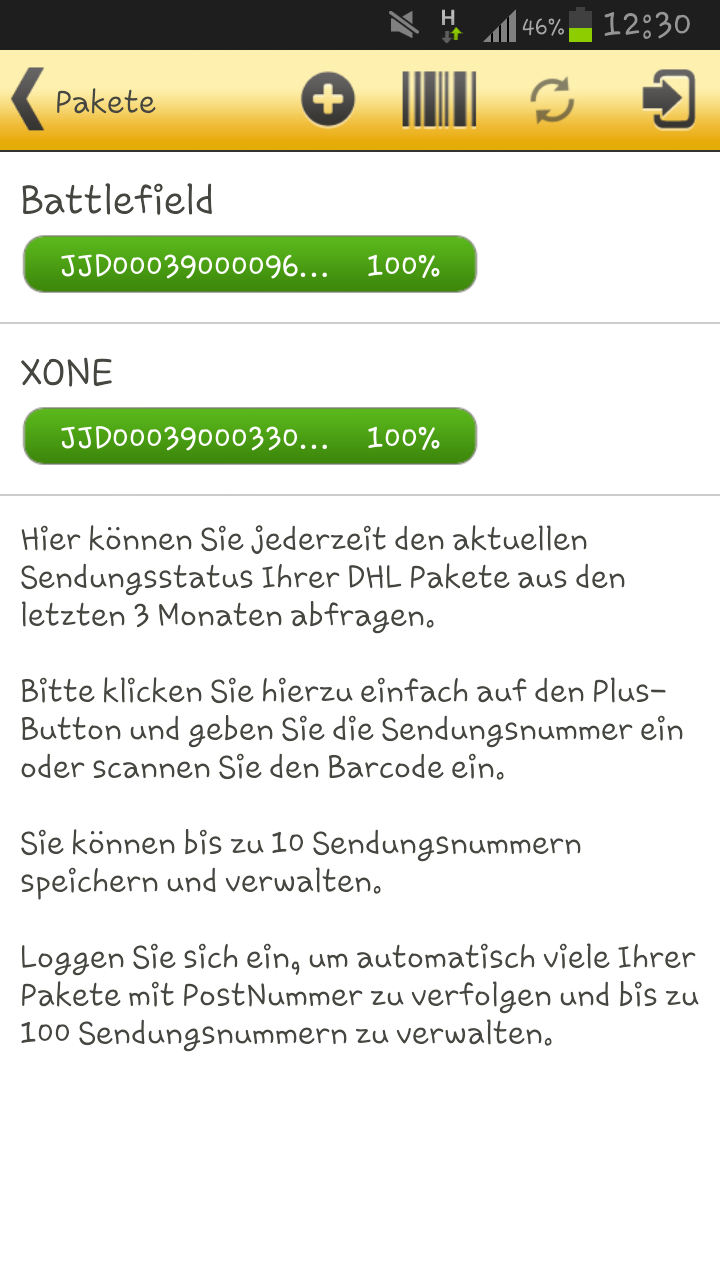
Task: Scan a package barcode
Action: pyautogui.click(x=439, y=101)
